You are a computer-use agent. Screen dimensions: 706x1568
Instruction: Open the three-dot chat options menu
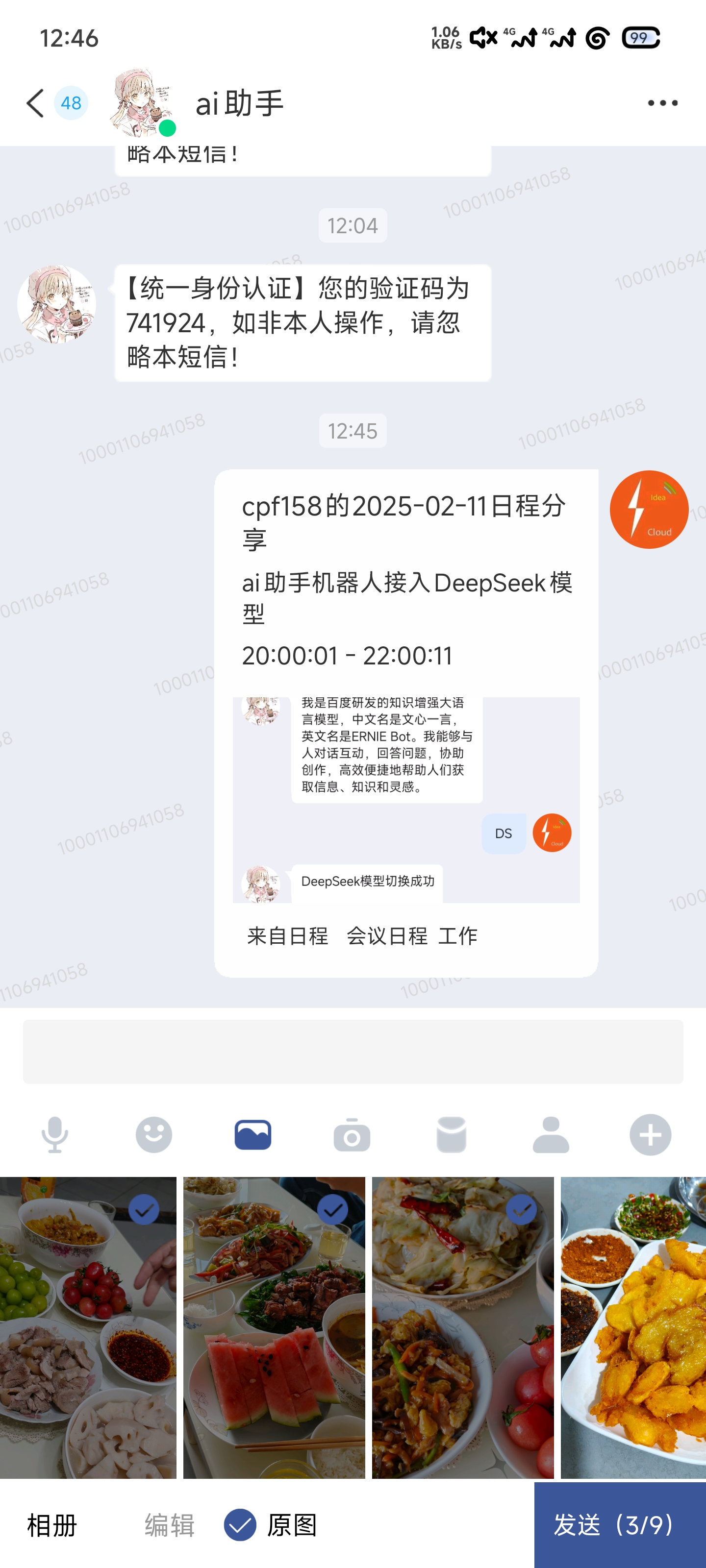pyautogui.click(x=662, y=103)
